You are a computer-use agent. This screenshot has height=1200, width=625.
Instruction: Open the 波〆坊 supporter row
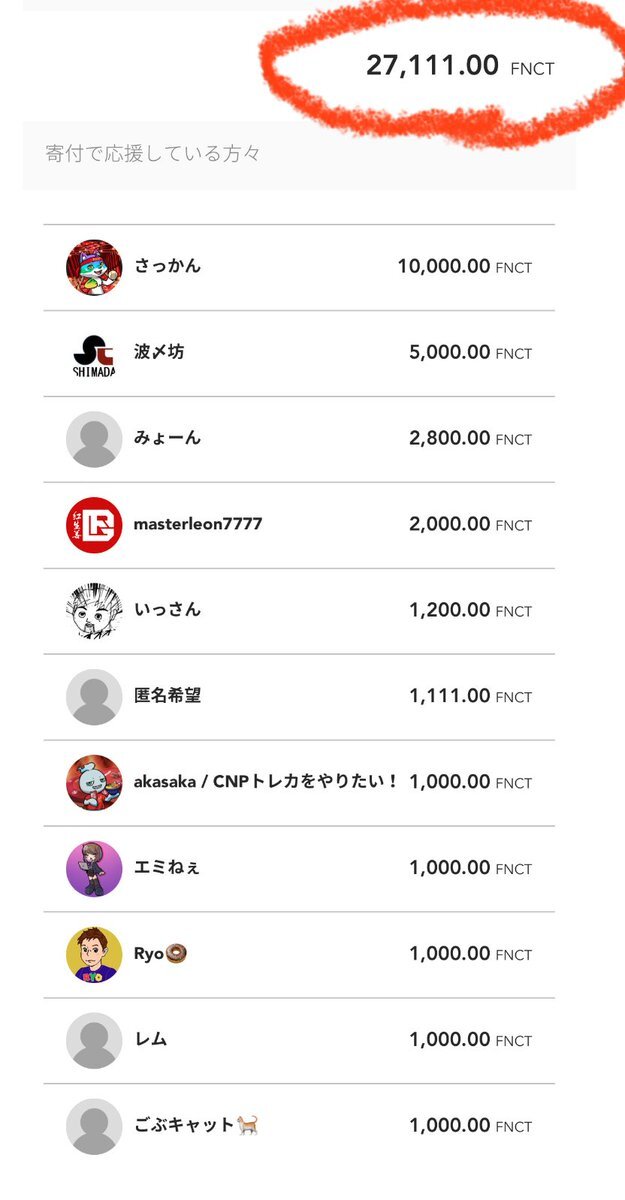[299, 353]
